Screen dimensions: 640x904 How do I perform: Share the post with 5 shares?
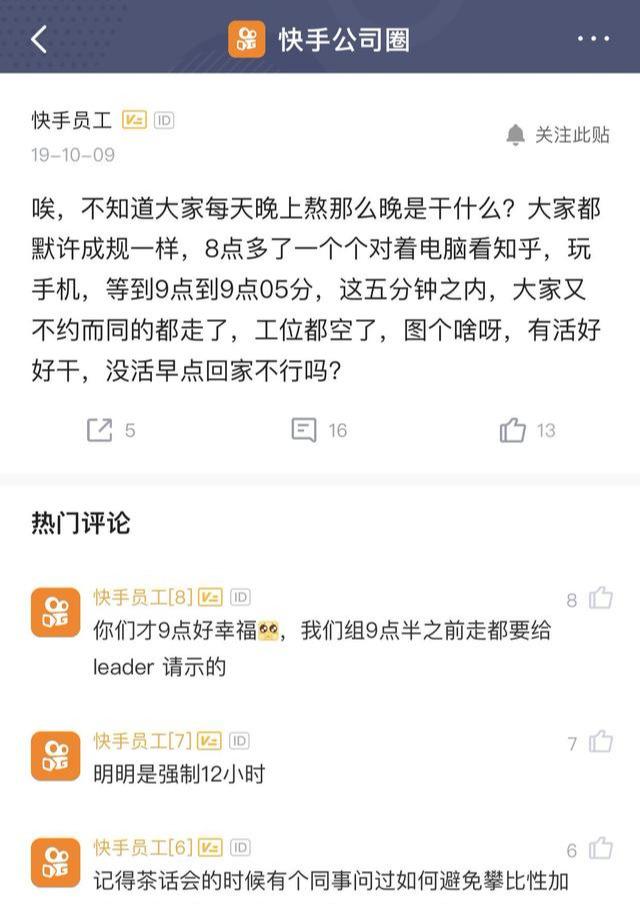click(100, 430)
